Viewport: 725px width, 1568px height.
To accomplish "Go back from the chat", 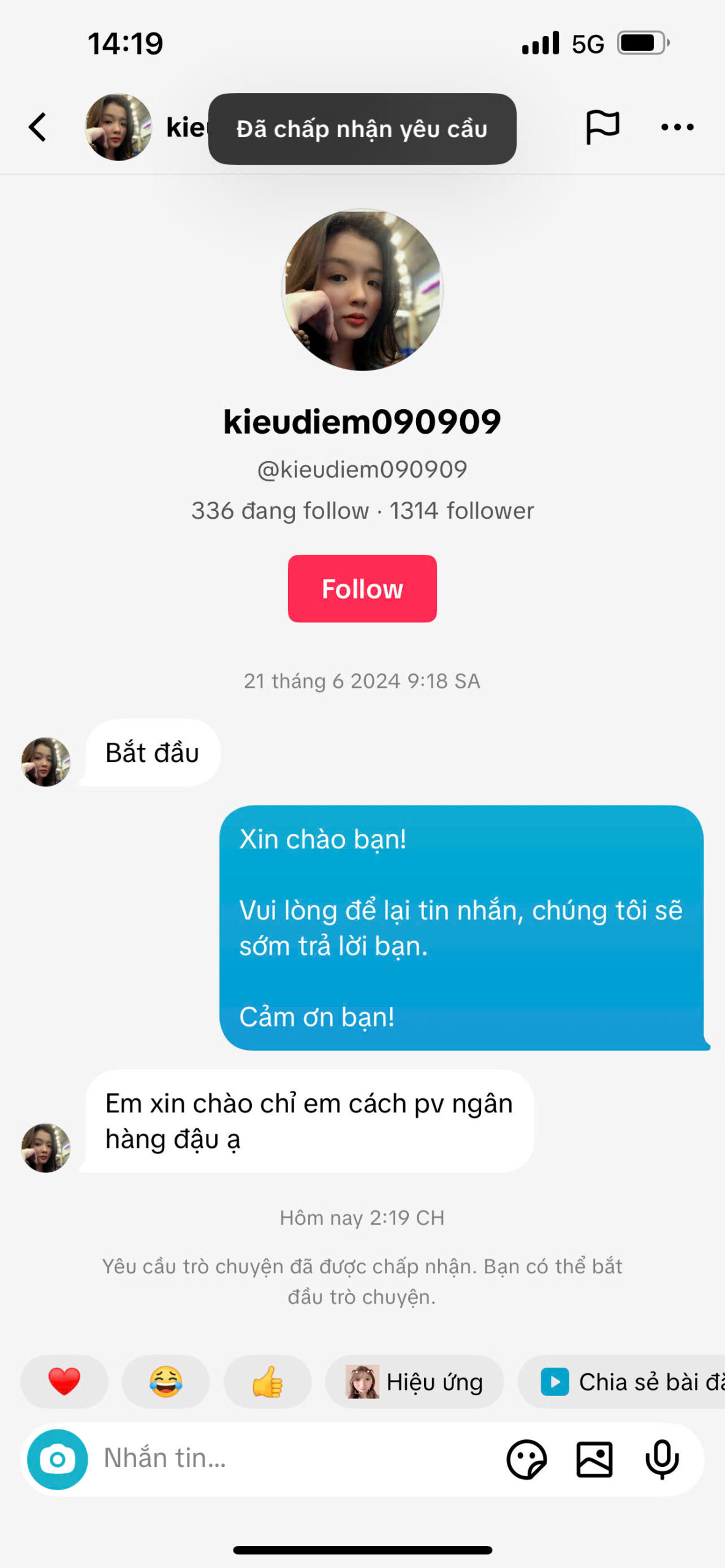I will coord(38,127).
